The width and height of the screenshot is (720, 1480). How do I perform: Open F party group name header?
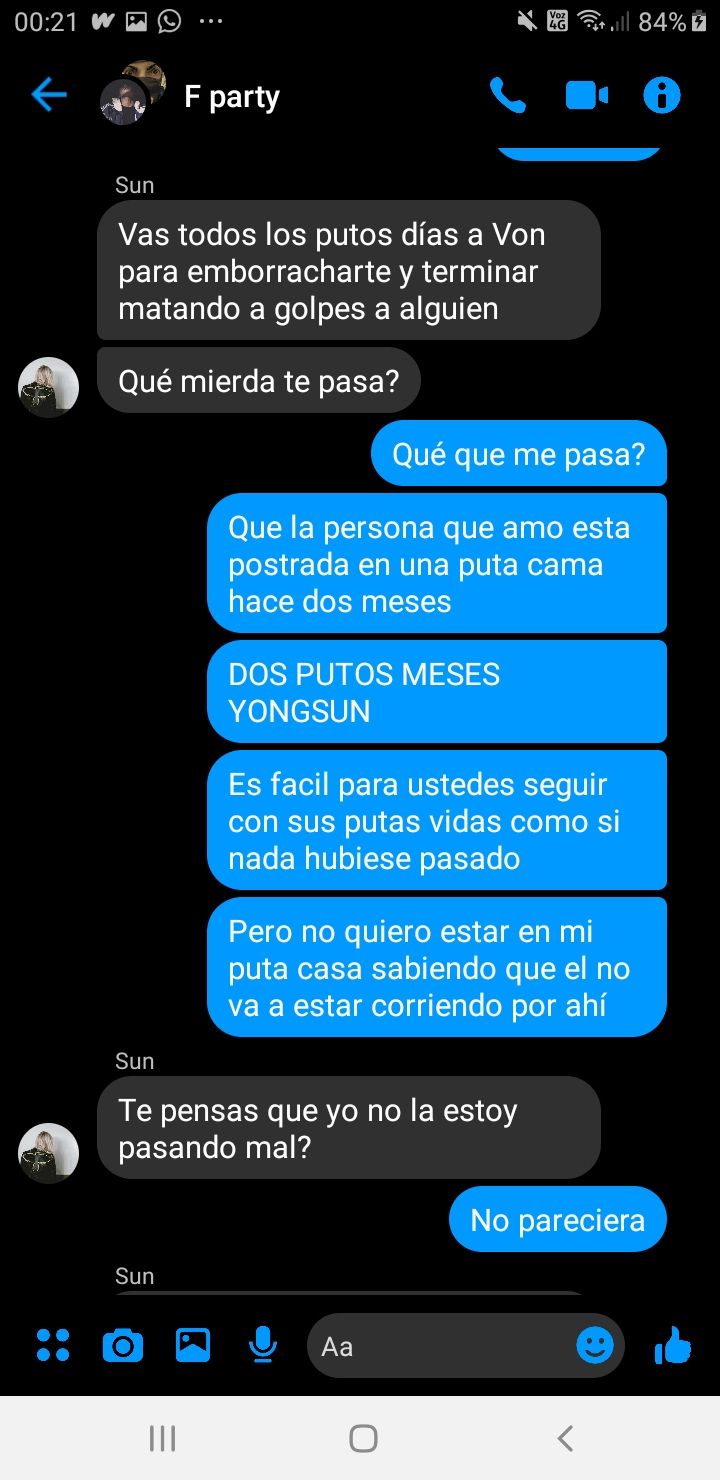point(231,97)
